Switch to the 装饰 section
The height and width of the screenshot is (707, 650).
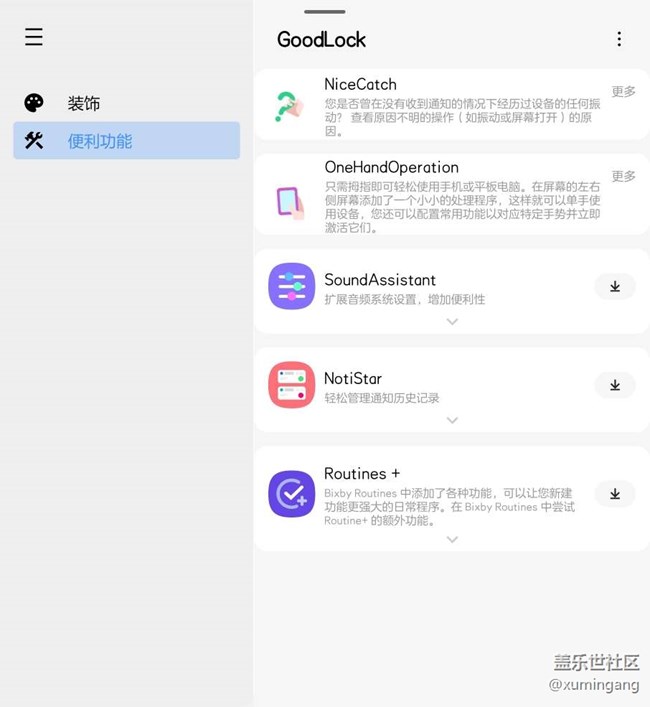pyautogui.click(x=84, y=103)
